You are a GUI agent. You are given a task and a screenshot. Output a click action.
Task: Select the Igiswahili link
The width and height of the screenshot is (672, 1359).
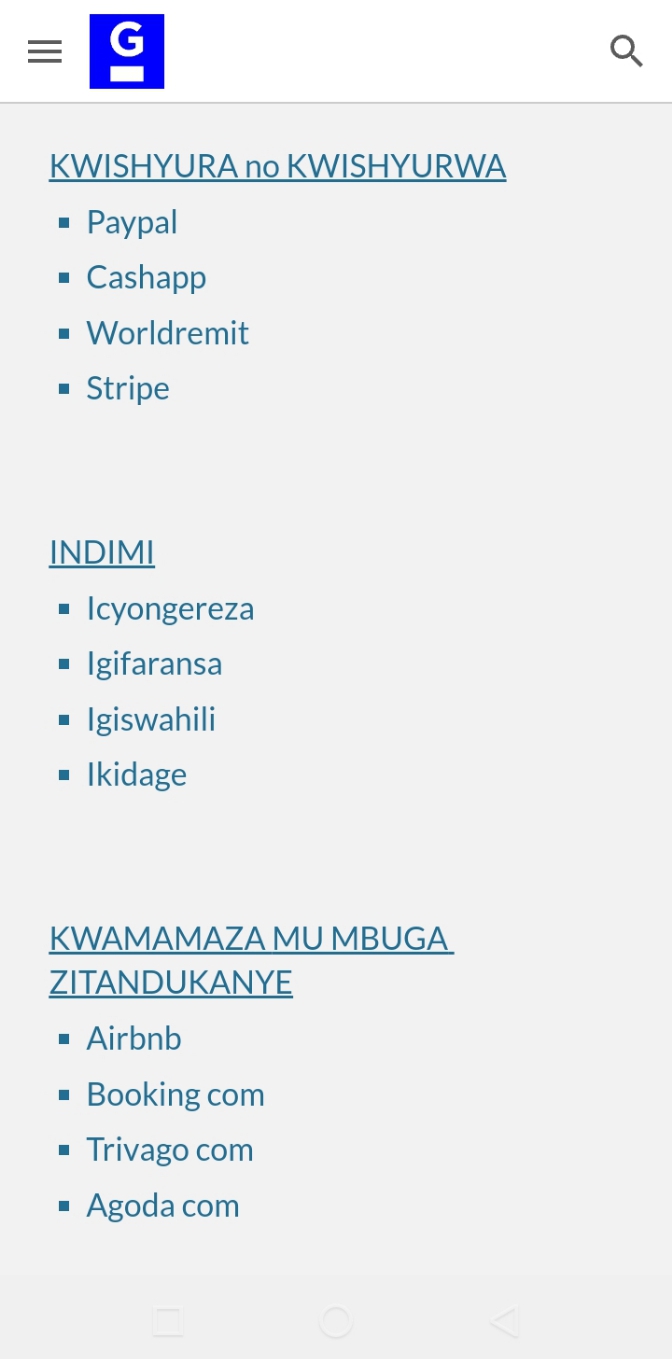pos(151,719)
